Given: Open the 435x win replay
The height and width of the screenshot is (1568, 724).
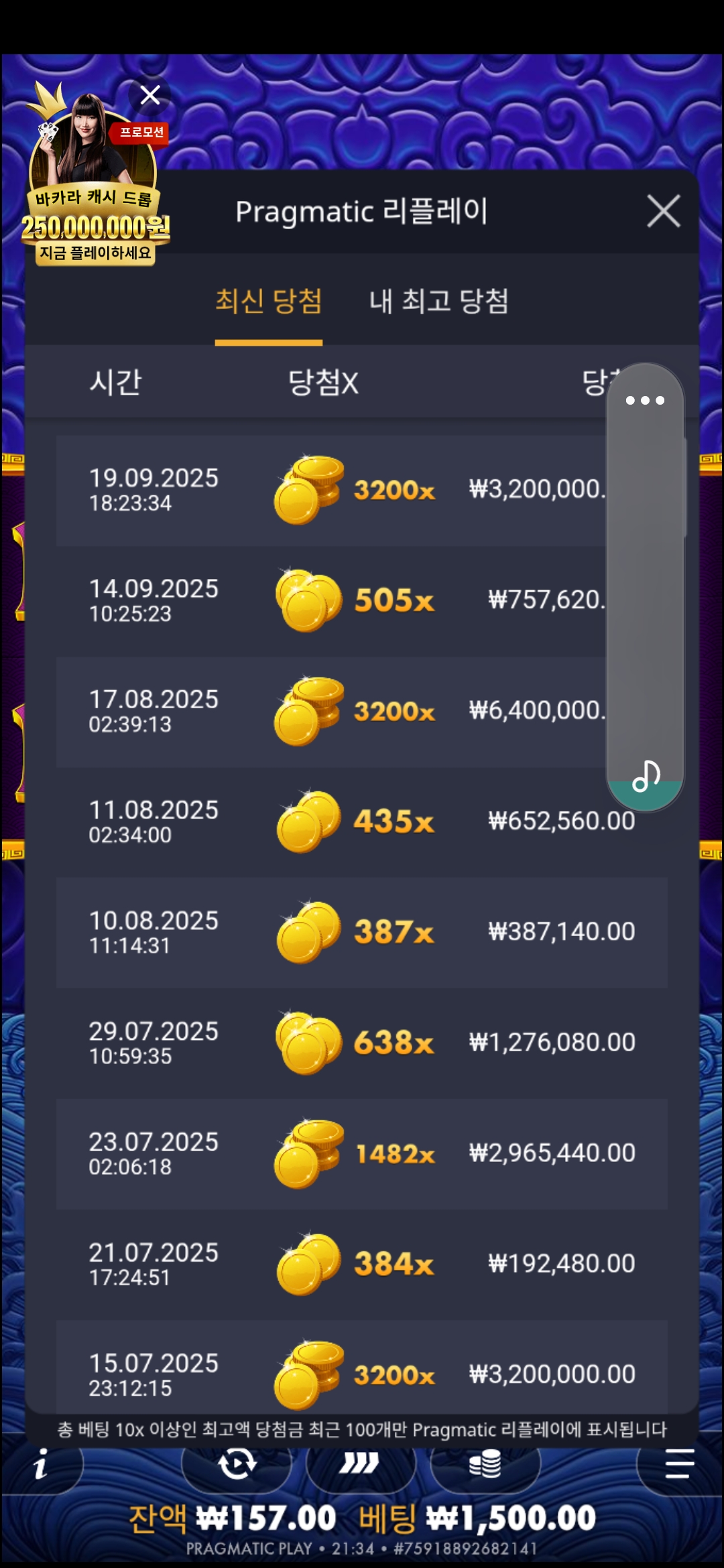Looking at the screenshot, I should click(362, 822).
